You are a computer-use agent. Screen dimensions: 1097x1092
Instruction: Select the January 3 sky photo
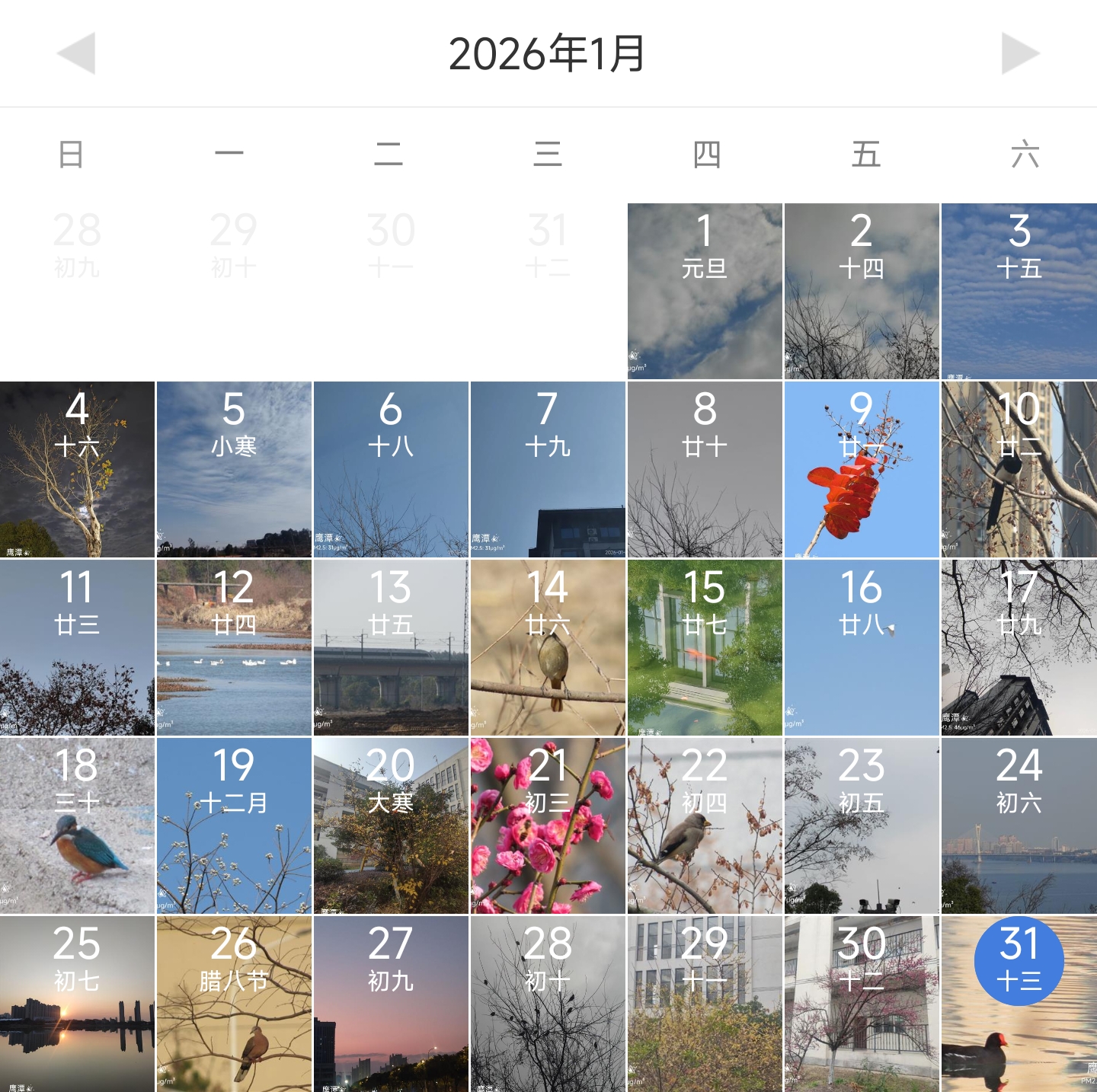pyautogui.click(x=1019, y=291)
